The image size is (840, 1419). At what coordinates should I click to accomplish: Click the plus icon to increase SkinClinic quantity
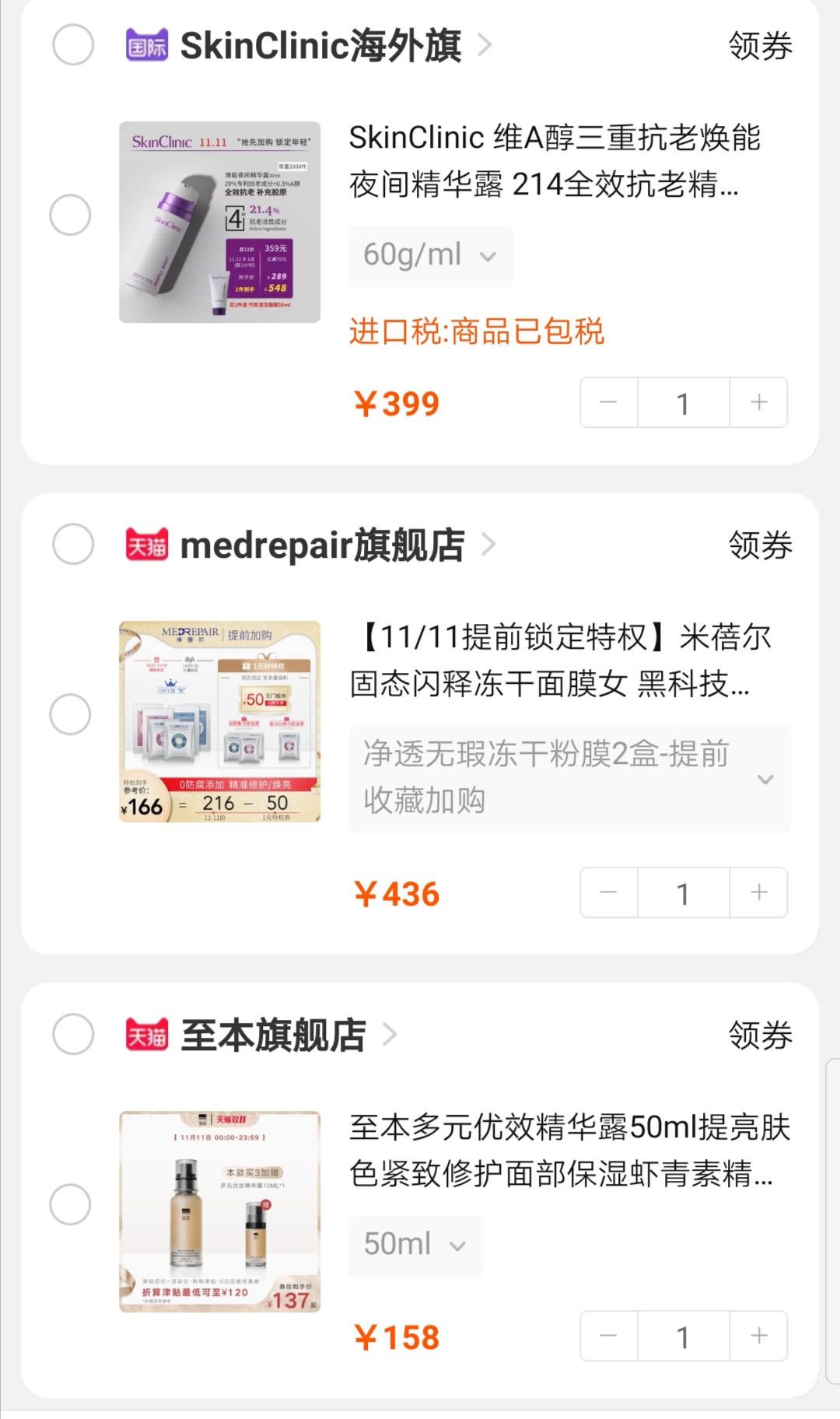coord(758,401)
